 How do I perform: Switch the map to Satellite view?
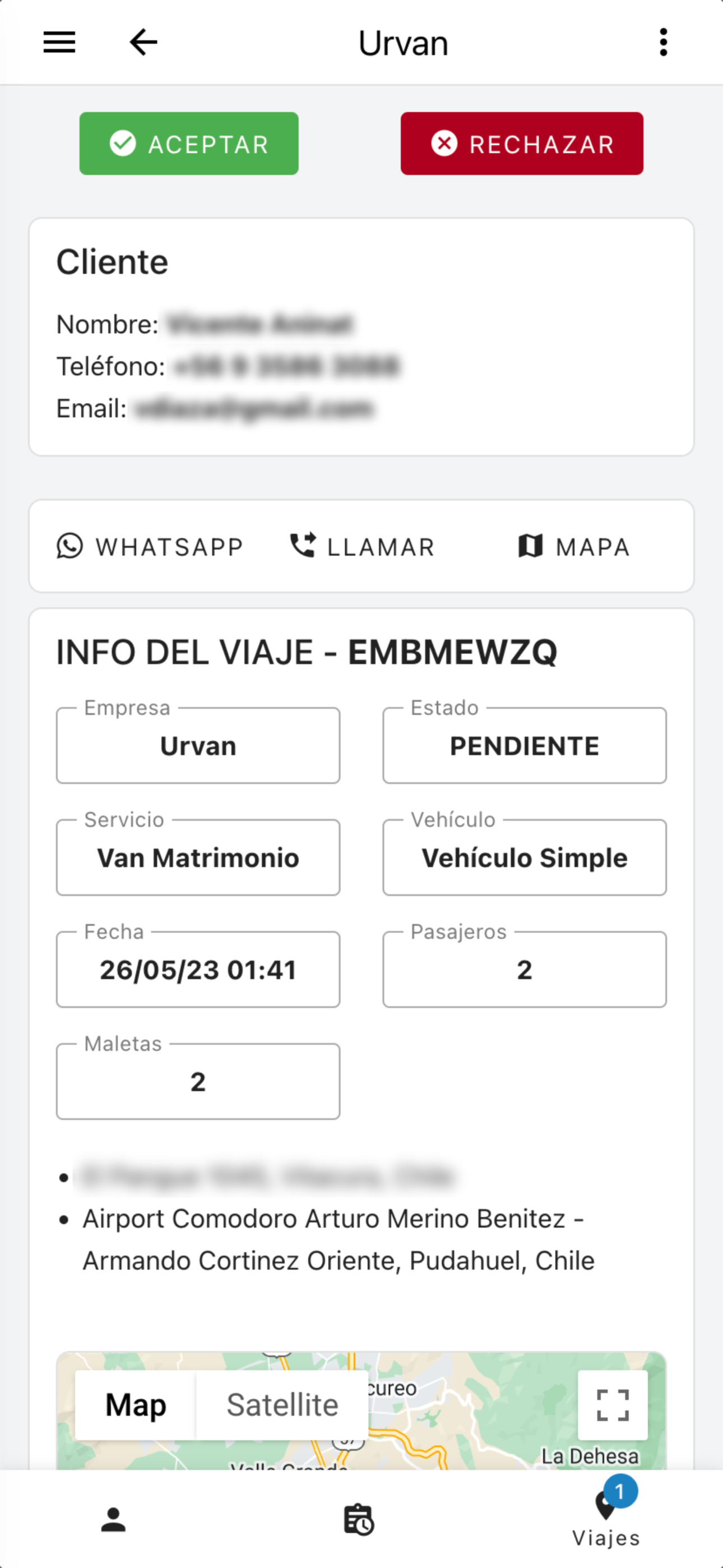tap(282, 1405)
